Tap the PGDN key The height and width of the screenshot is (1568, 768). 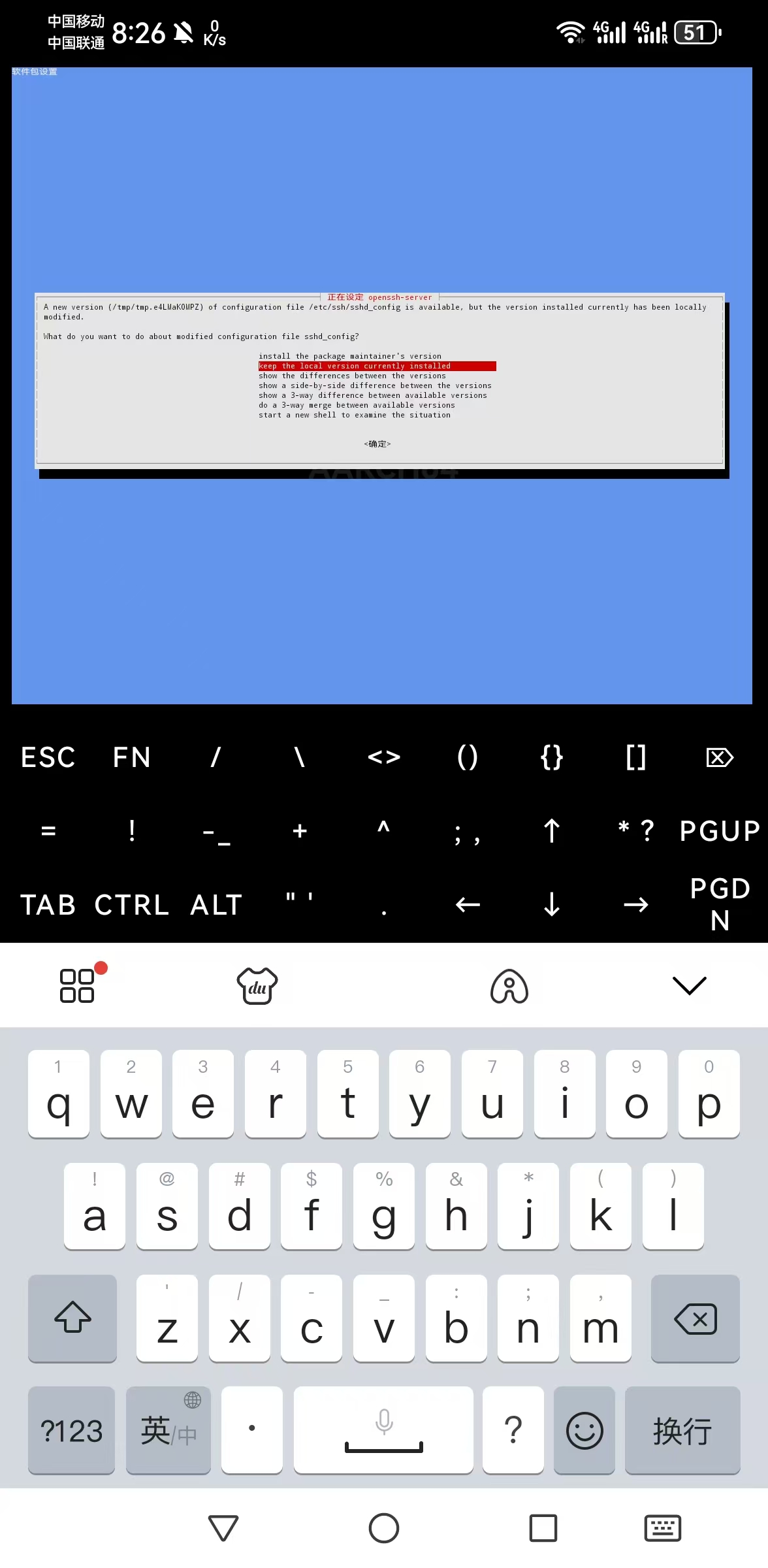[x=720, y=905]
